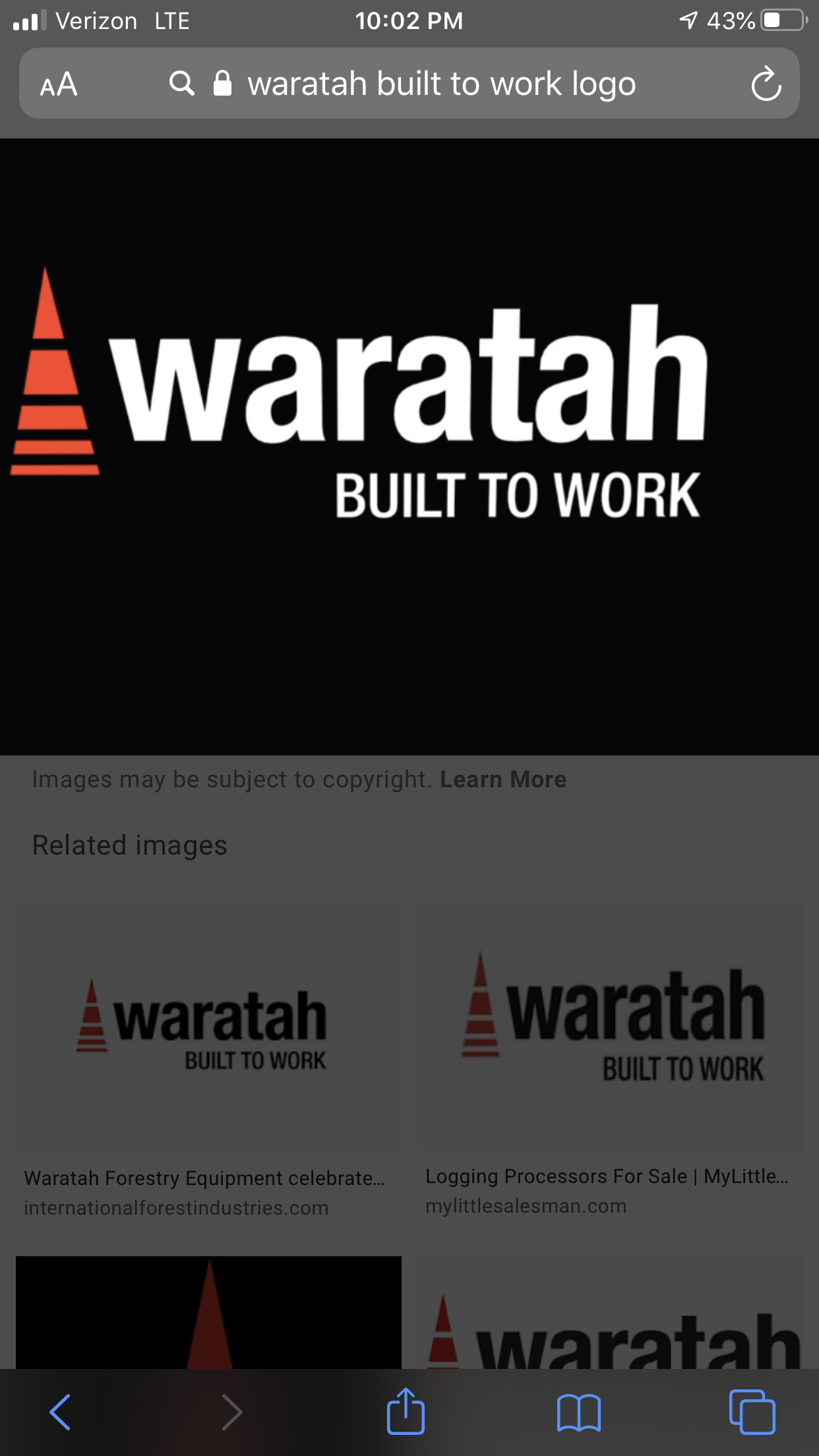
Task: Open the Waratah Forestry Equipment related image
Action: (208, 1025)
